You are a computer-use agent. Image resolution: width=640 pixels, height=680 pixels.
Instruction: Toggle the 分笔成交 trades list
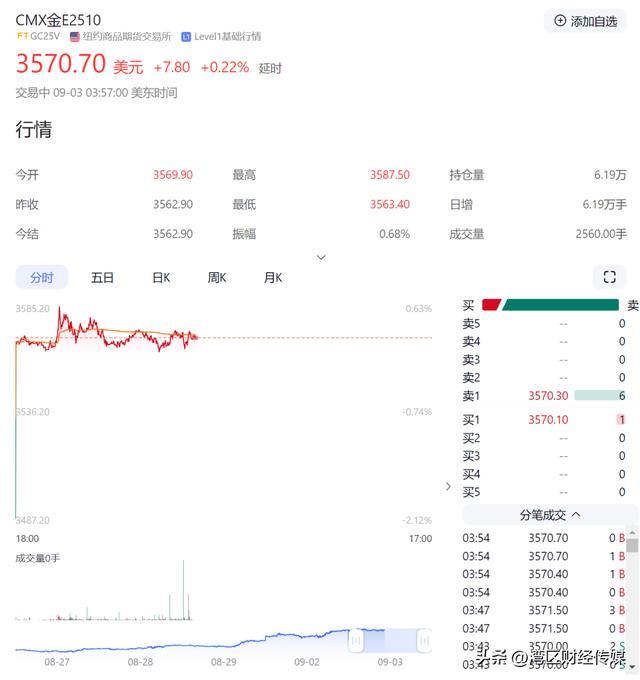point(550,514)
